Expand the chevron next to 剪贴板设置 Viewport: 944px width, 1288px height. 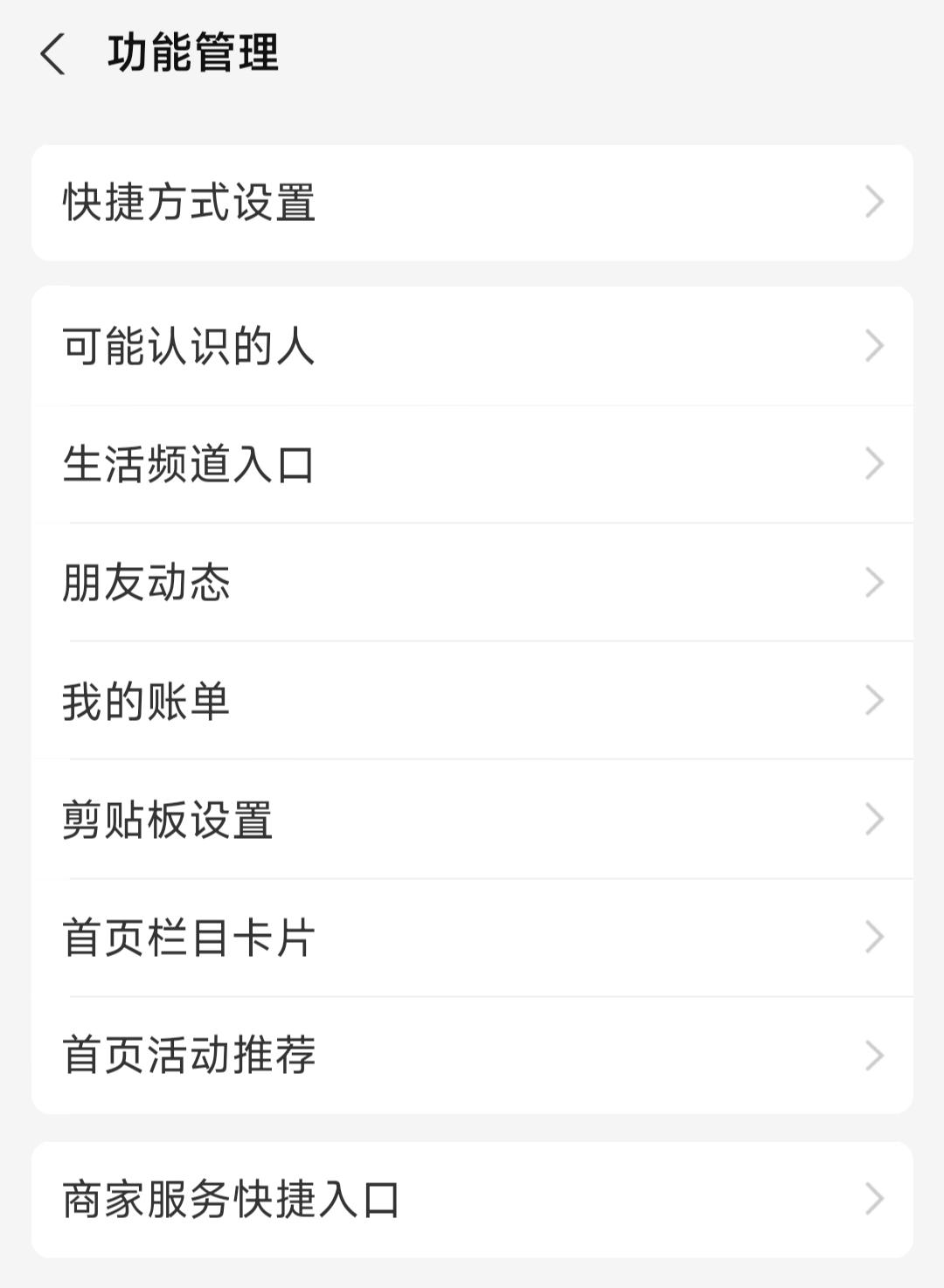874,820
